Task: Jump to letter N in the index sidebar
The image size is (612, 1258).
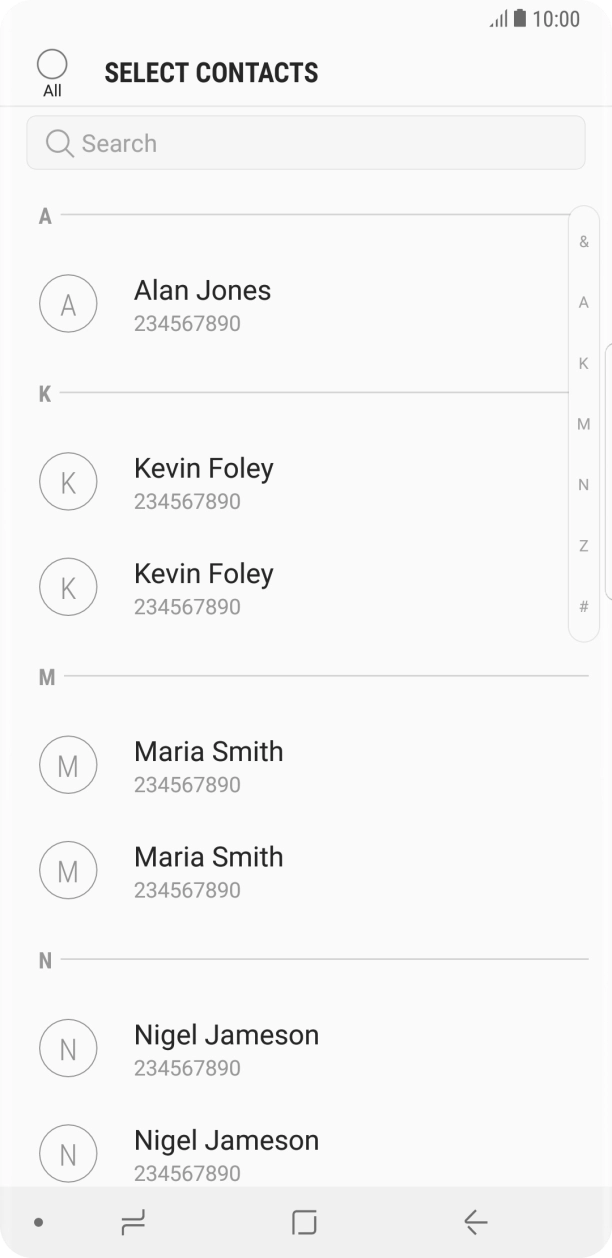Action: click(x=584, y=485)
